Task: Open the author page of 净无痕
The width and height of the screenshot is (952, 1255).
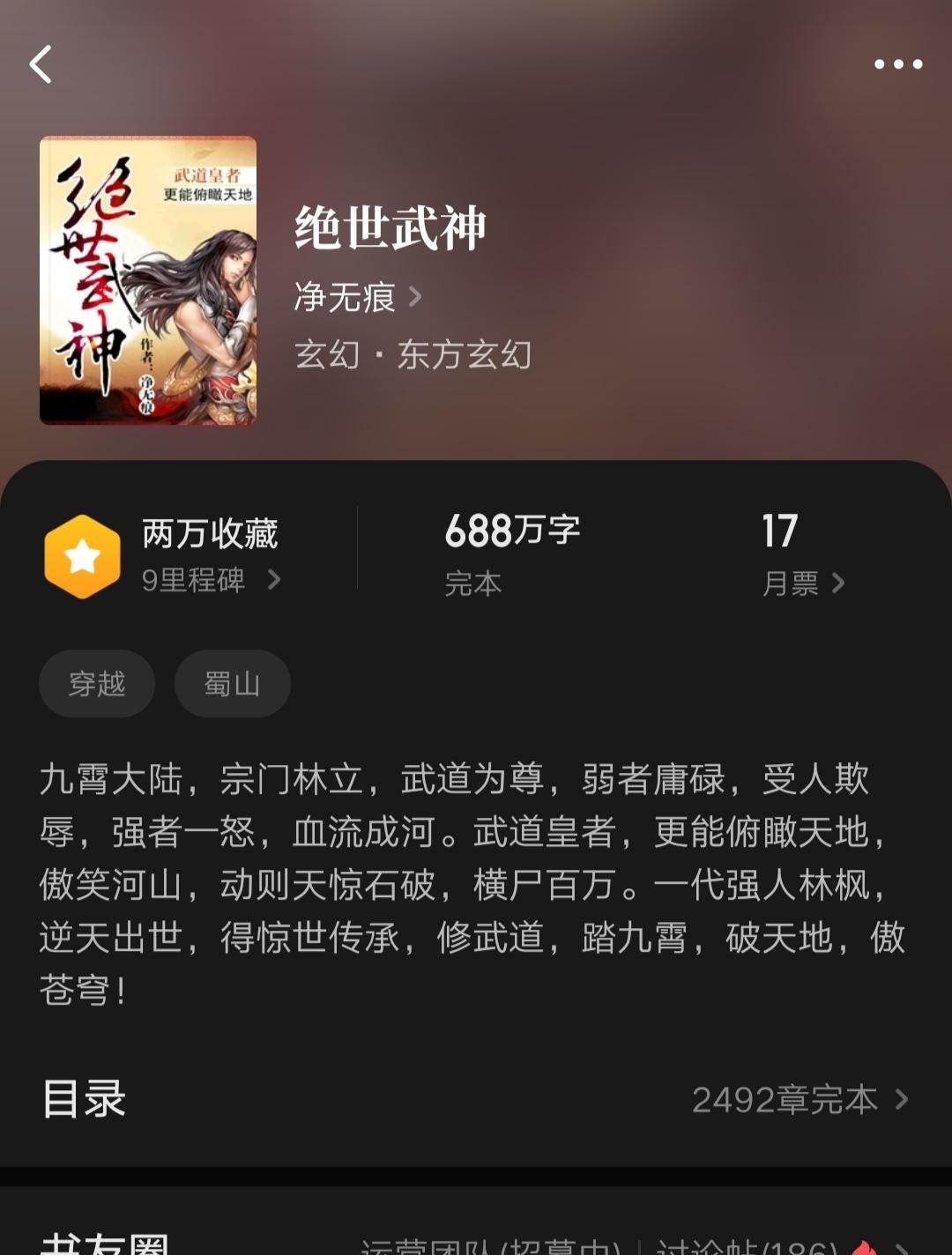Action: click(343, 298)
